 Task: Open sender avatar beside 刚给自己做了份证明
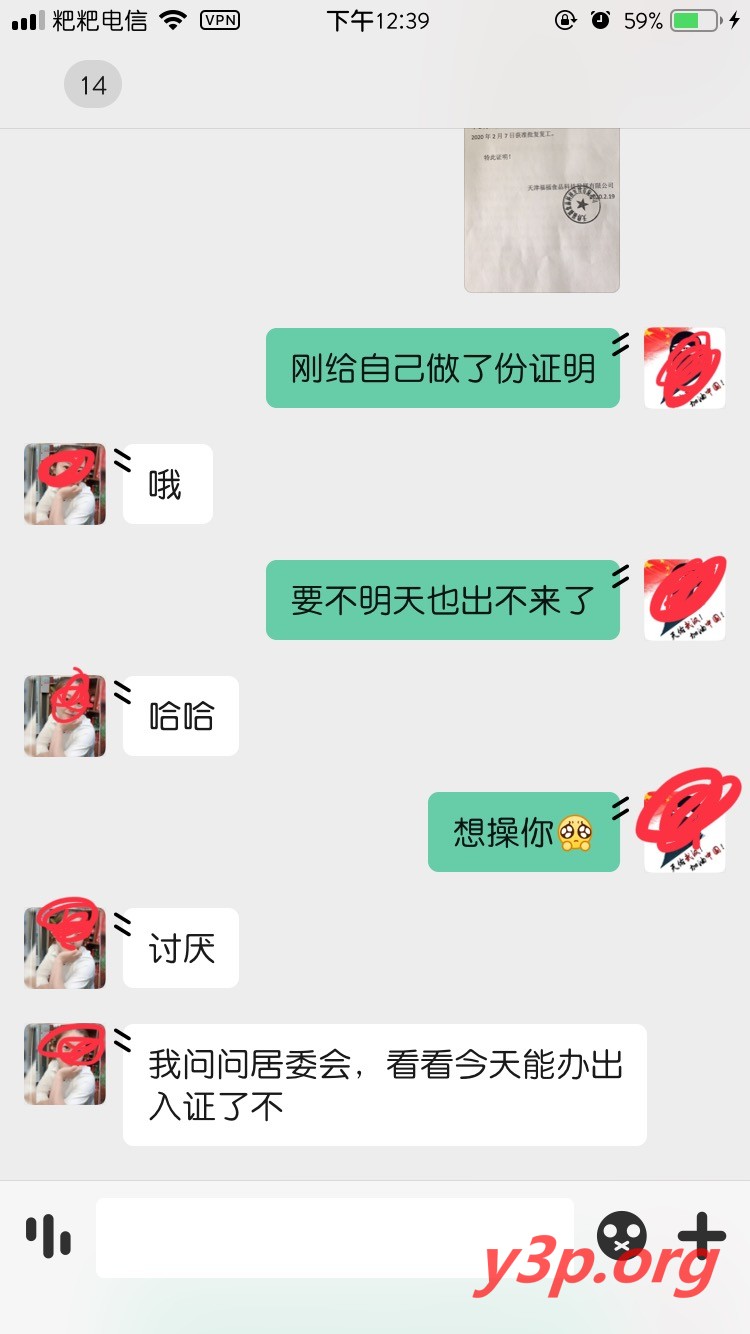coord(684,368)
